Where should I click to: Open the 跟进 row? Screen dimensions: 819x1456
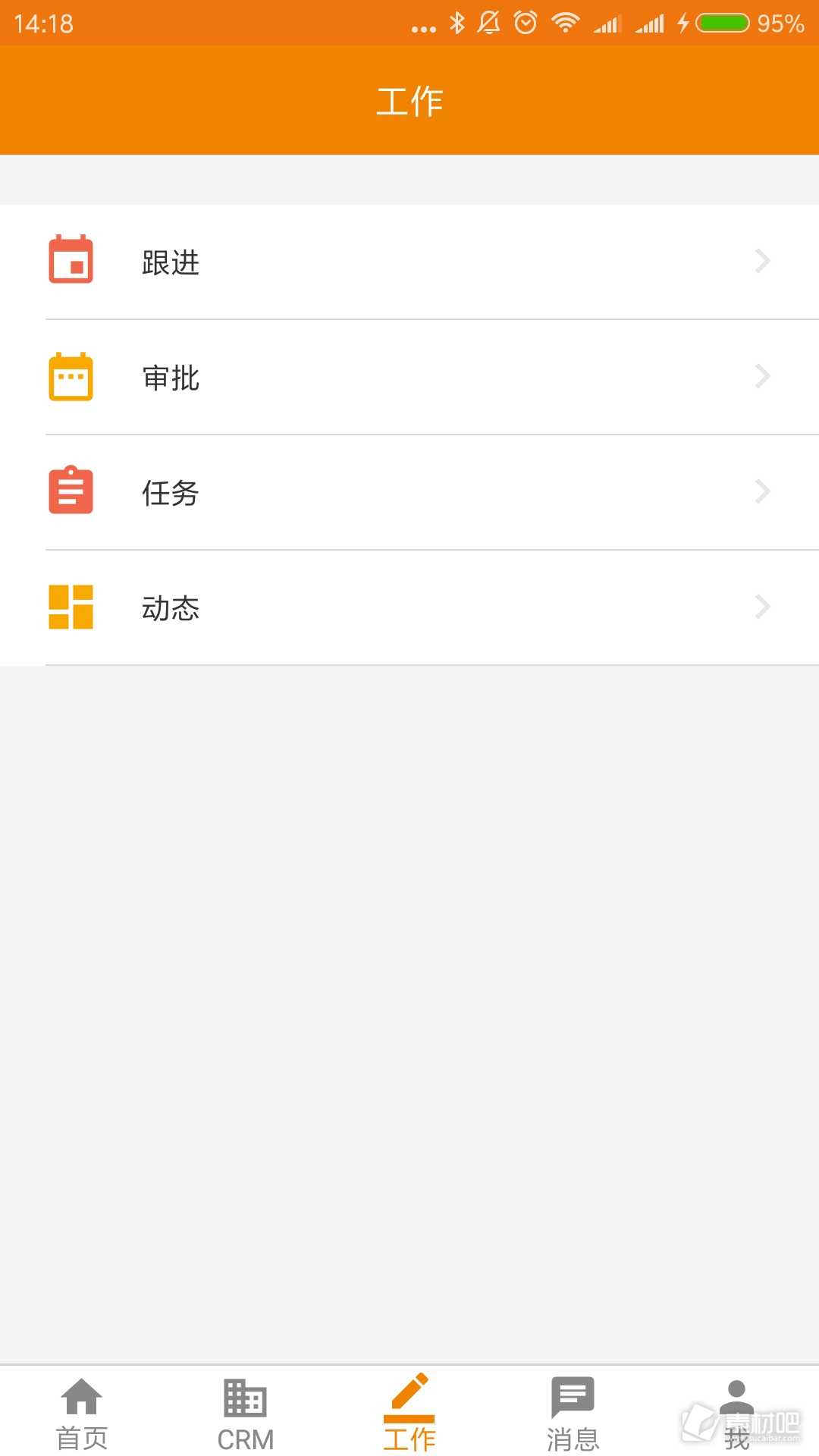click(409, 262)
